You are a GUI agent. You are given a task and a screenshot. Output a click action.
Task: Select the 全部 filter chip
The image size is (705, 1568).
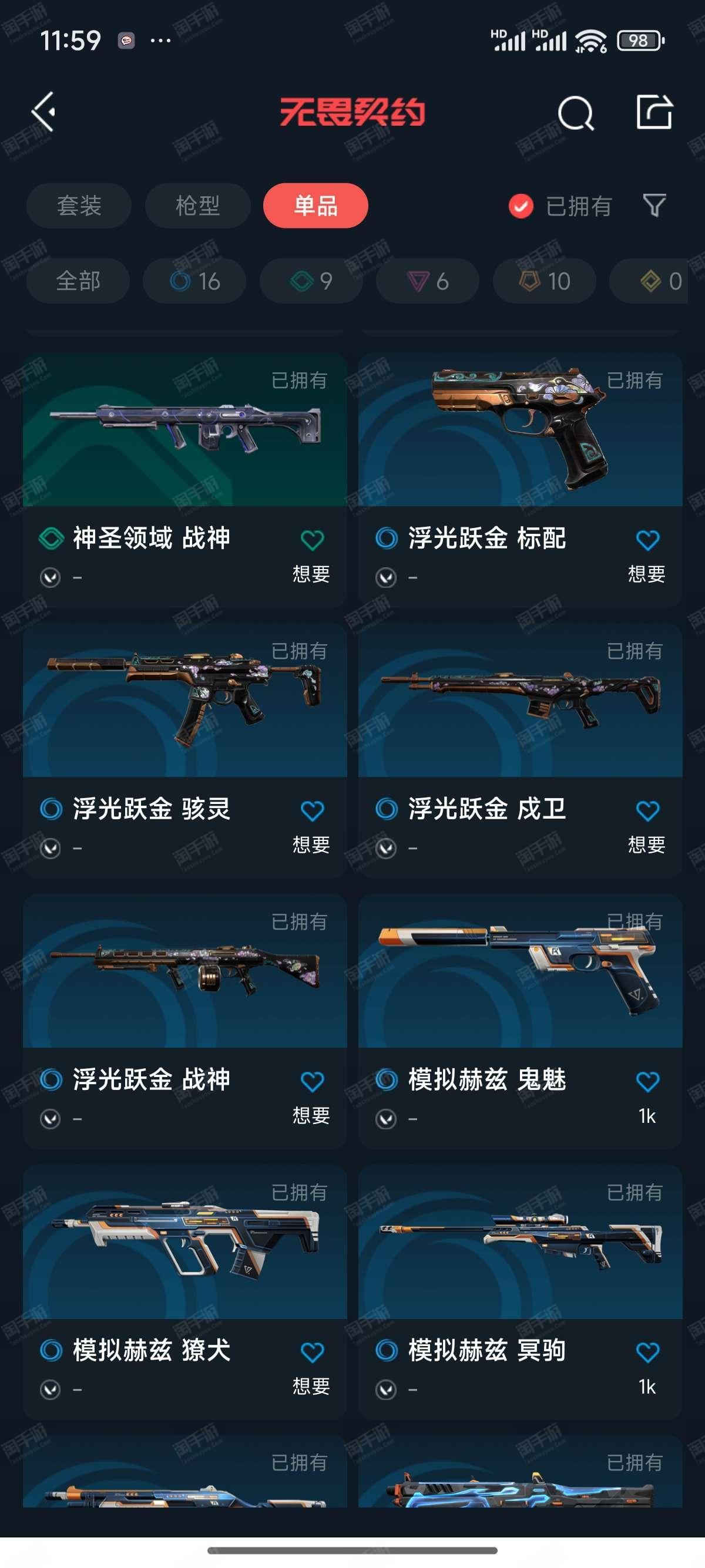click(x=78, y=281)
